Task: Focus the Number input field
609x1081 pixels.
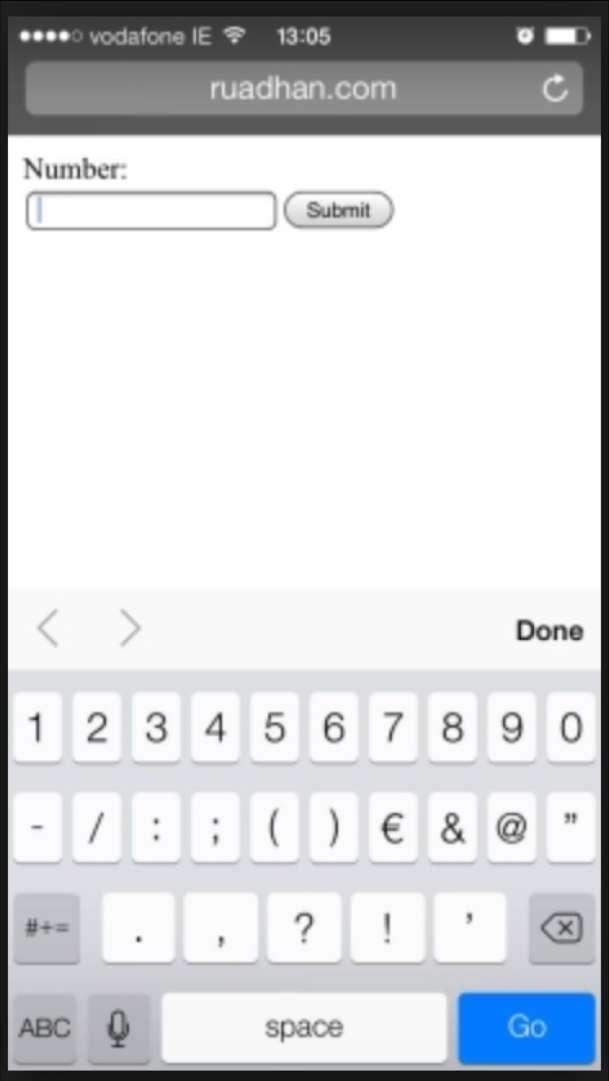Action: point(151,211)
